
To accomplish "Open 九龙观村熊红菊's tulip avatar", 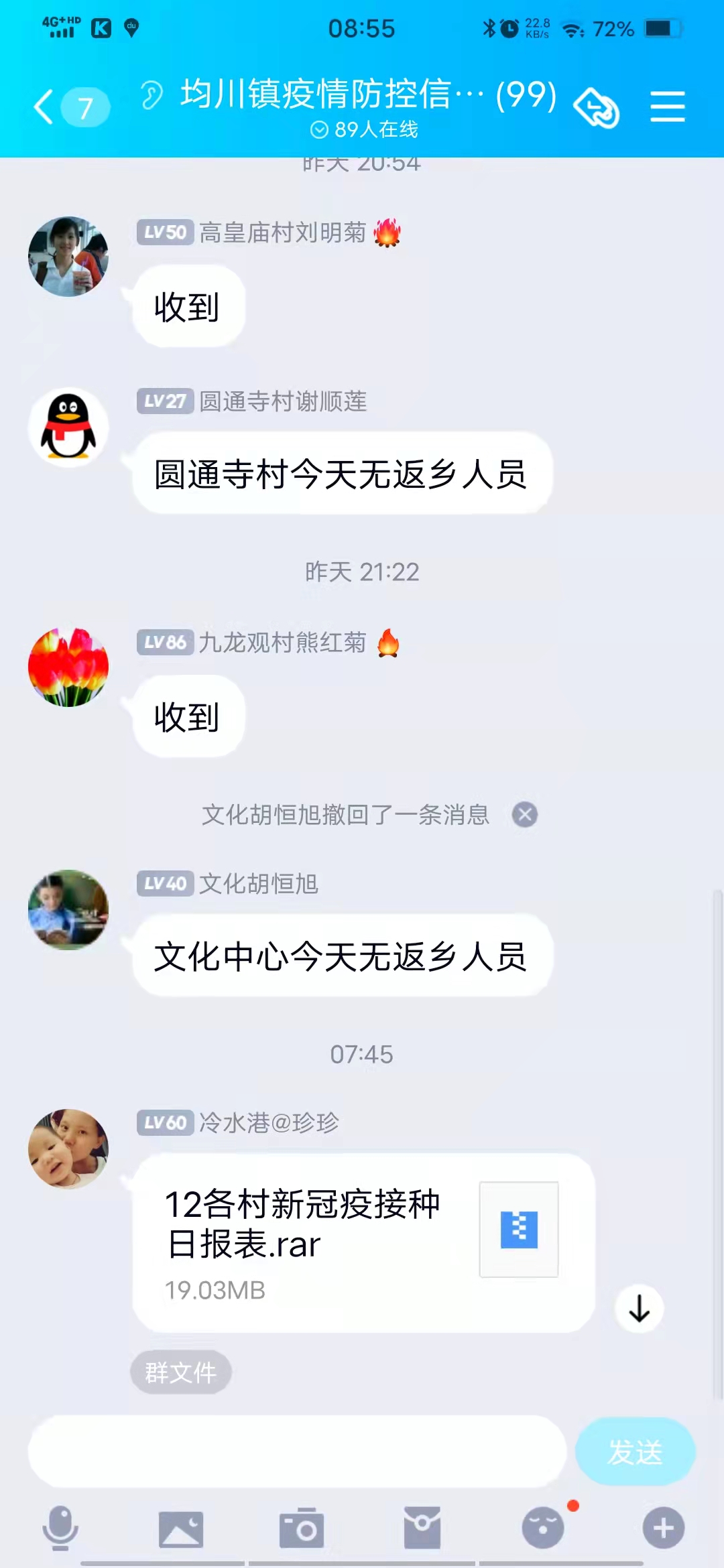I will click(x=68, y=667).
